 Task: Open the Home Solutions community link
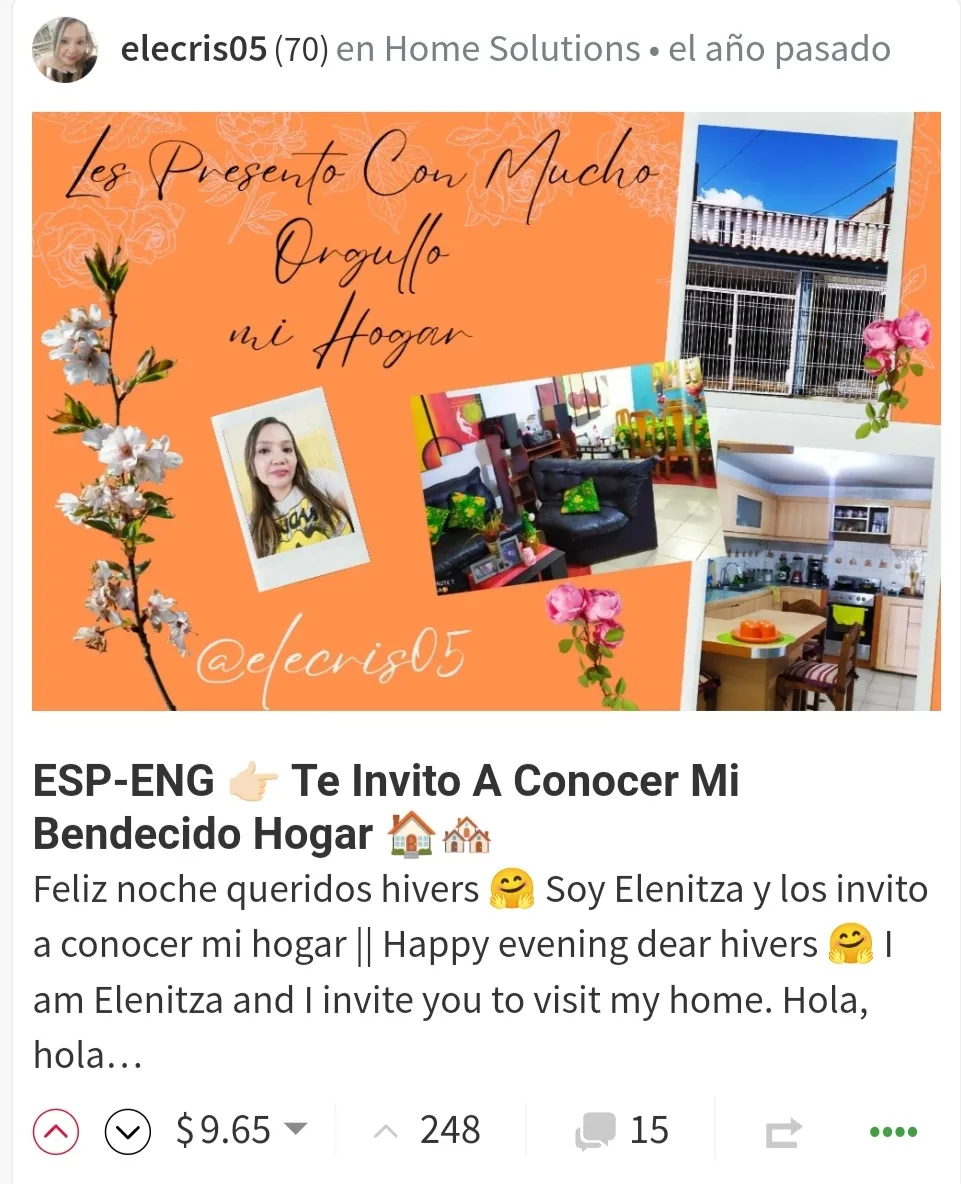click(x=512, y=49)
